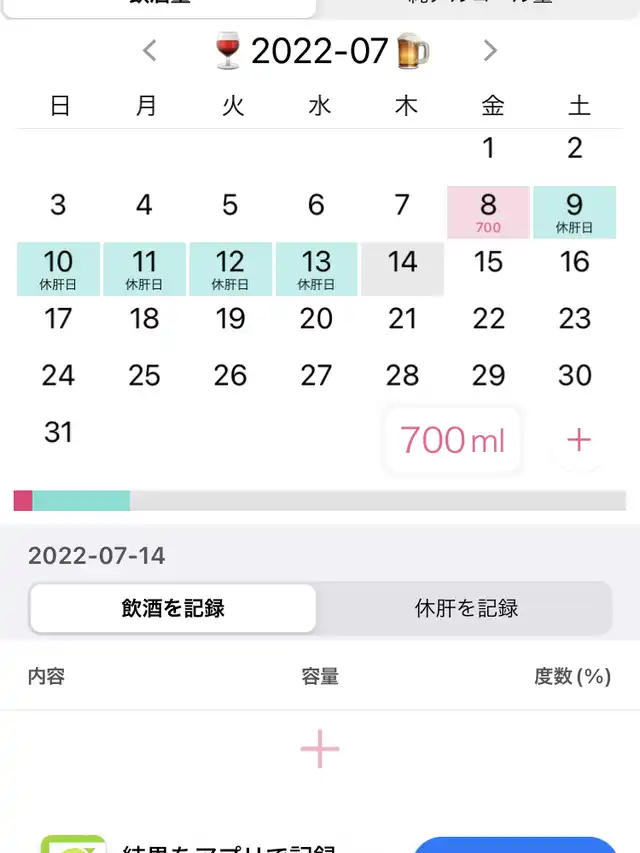The height and width of the screenshot is (853, 640).
Task: Choose July 15 on the calendar
Action: tap(488, 269)
